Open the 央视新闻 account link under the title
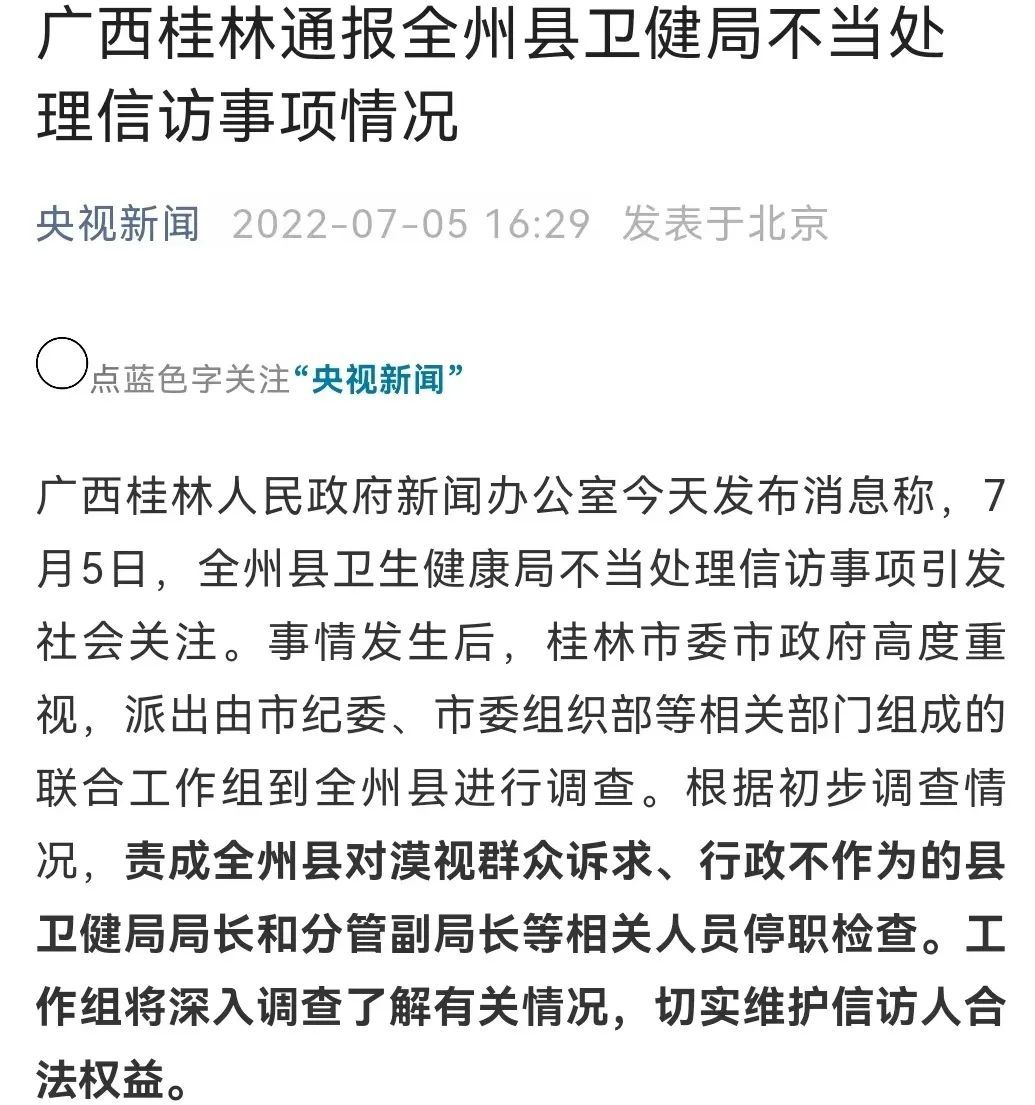Viewport: 1035px width, 1105px height. click(x=118, y=224)
